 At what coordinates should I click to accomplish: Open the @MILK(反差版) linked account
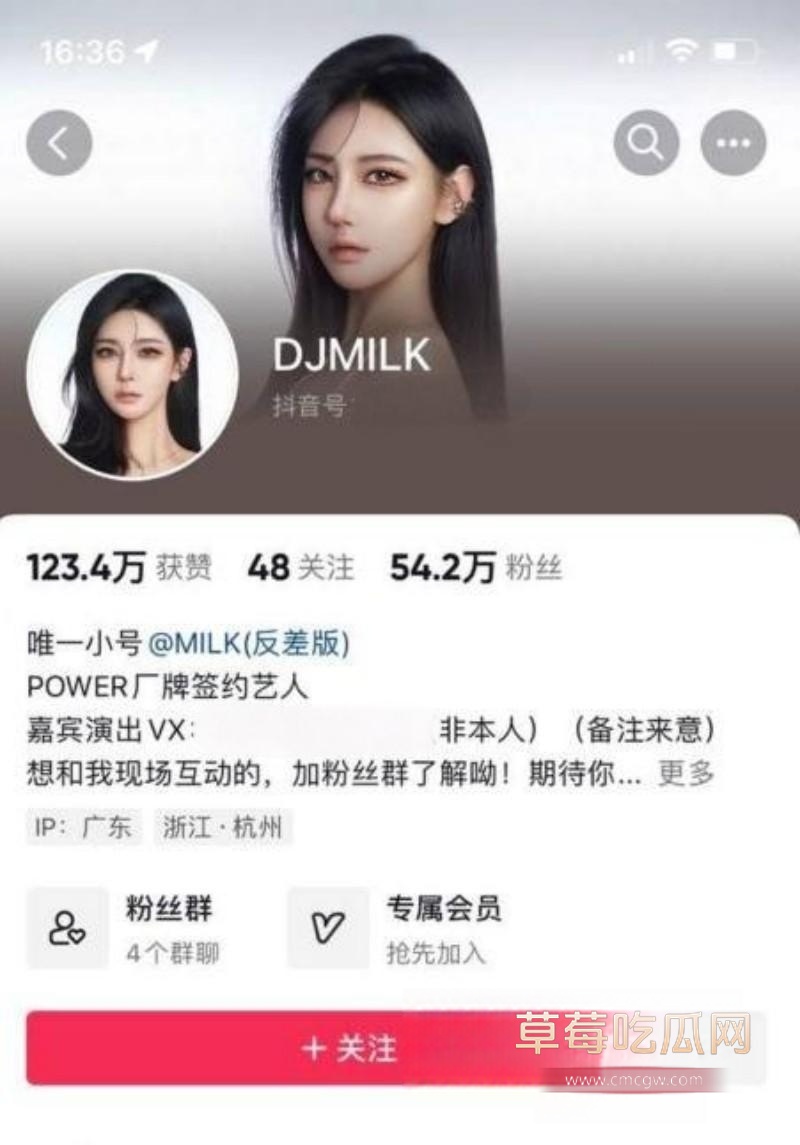click(249, 644)
